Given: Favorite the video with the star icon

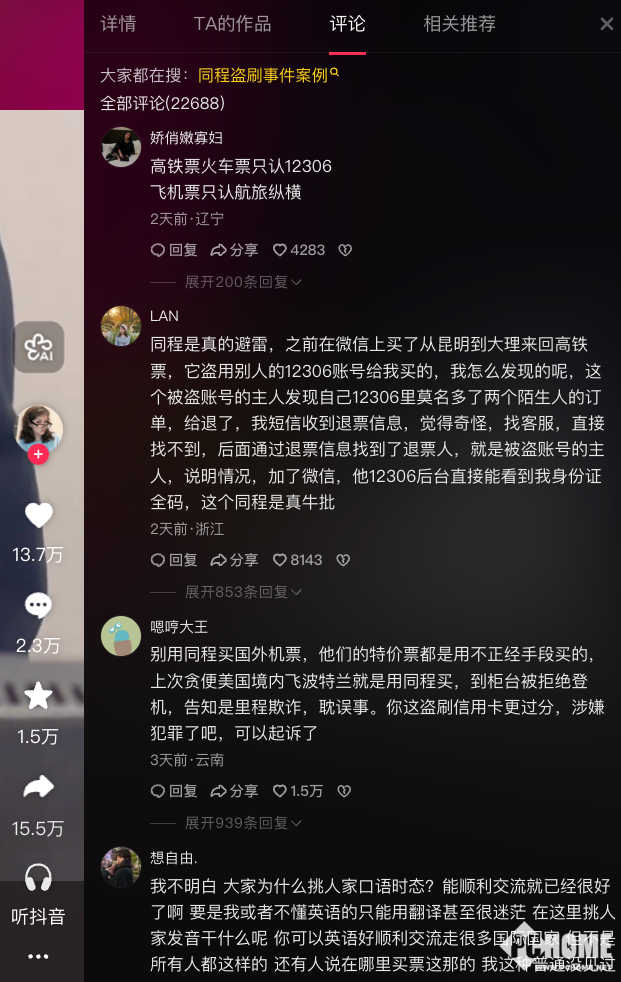Looking at the screenshot, I should click(x=38, y=696).
